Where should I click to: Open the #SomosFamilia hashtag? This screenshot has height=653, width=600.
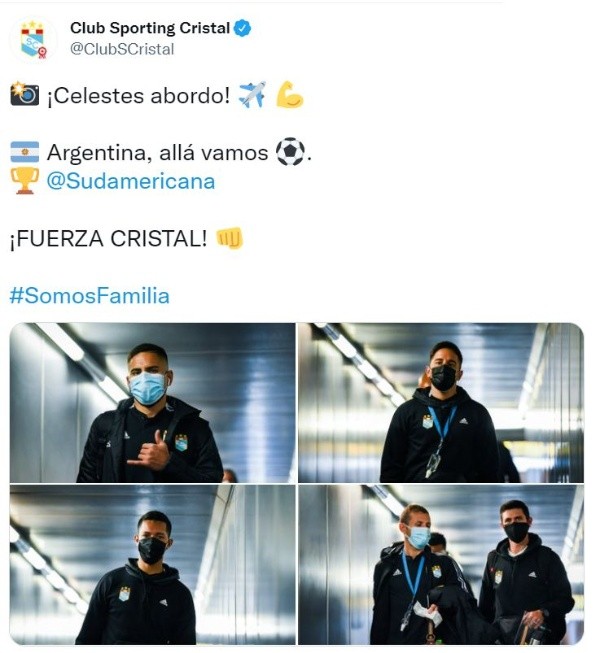(x=89, y=296)
